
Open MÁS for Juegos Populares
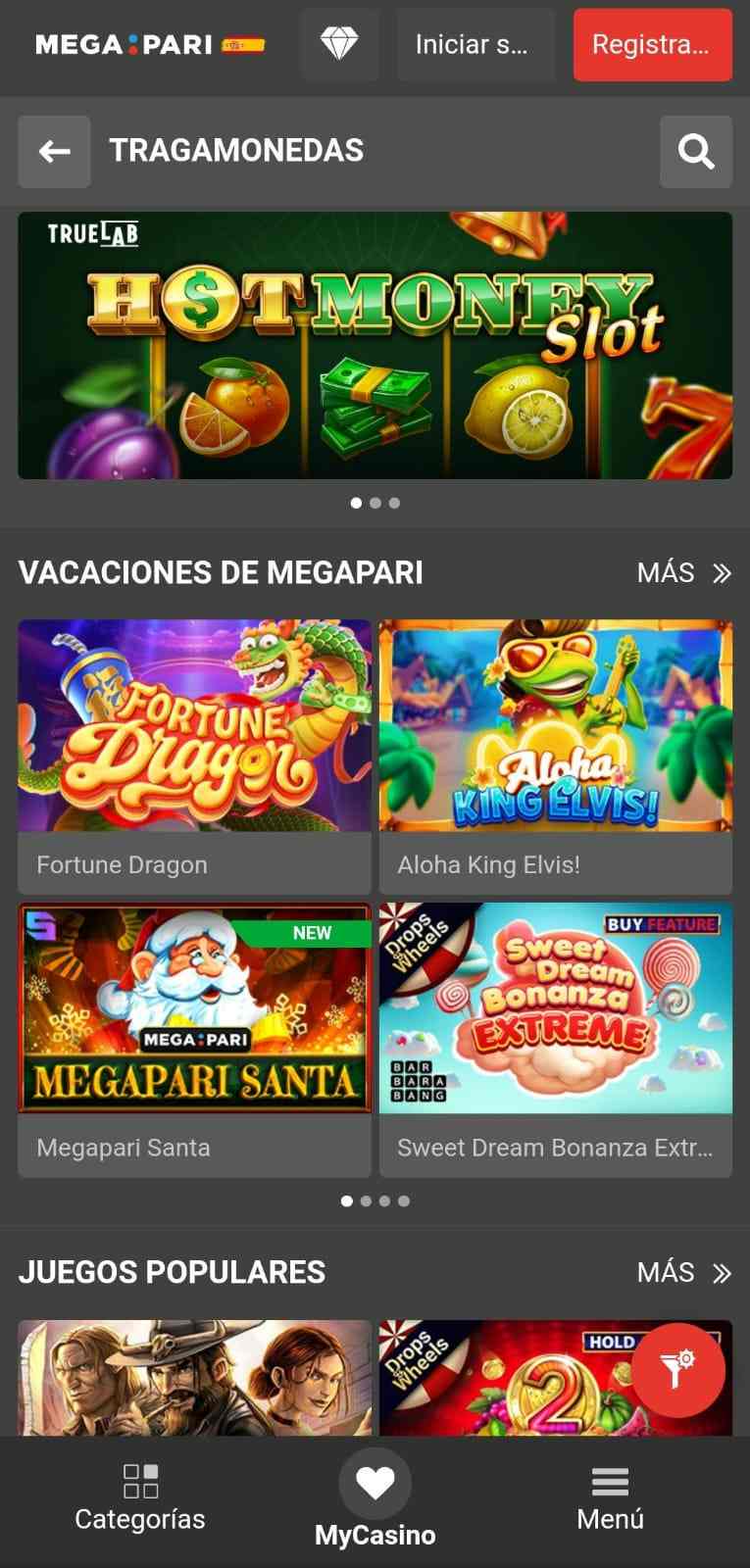point(683,1273)
